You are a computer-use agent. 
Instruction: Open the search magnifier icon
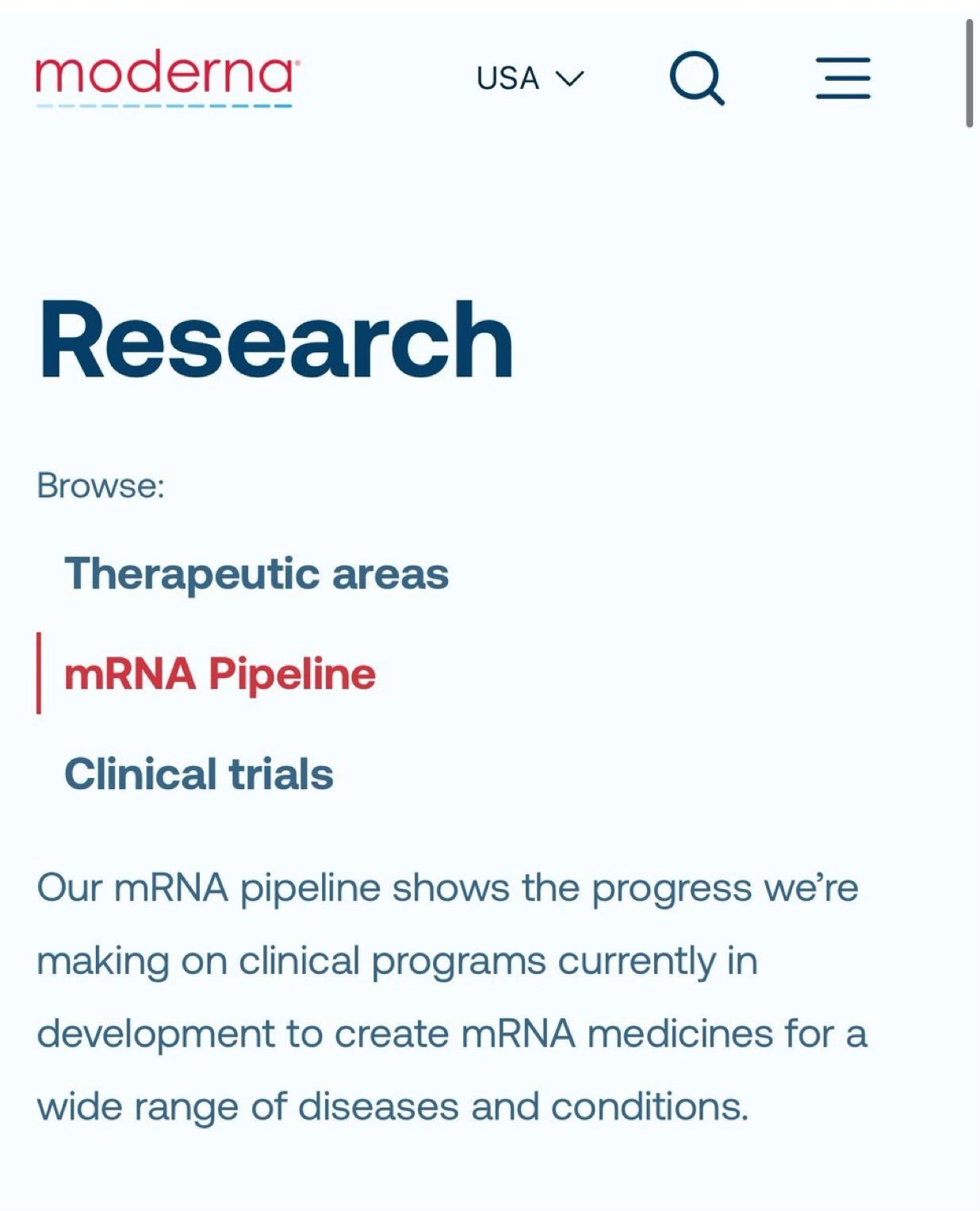click(697, 78)
